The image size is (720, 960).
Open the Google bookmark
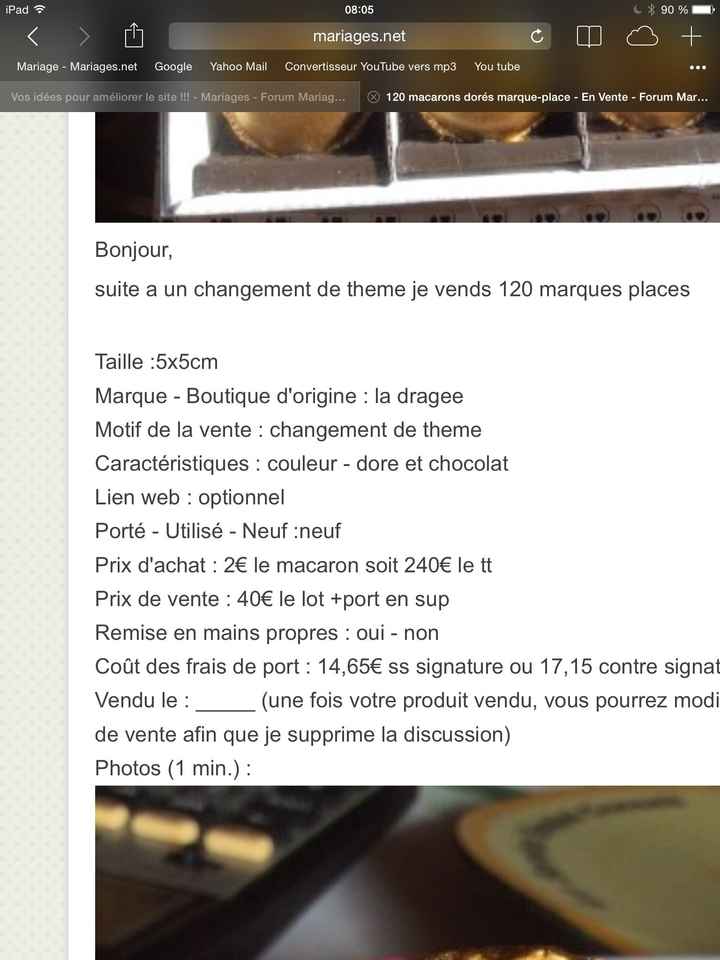172,66
